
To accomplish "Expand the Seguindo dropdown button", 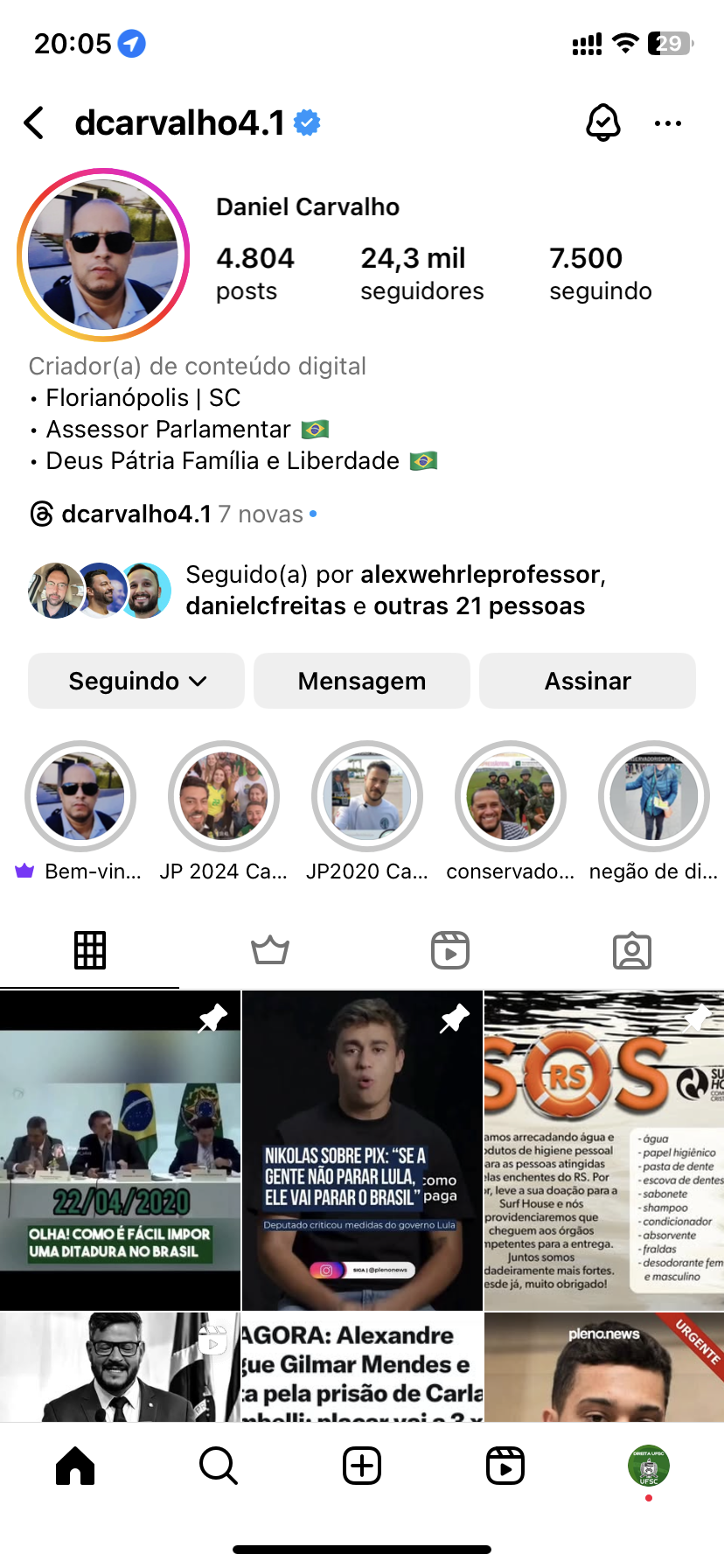I will tap(136, 681).
